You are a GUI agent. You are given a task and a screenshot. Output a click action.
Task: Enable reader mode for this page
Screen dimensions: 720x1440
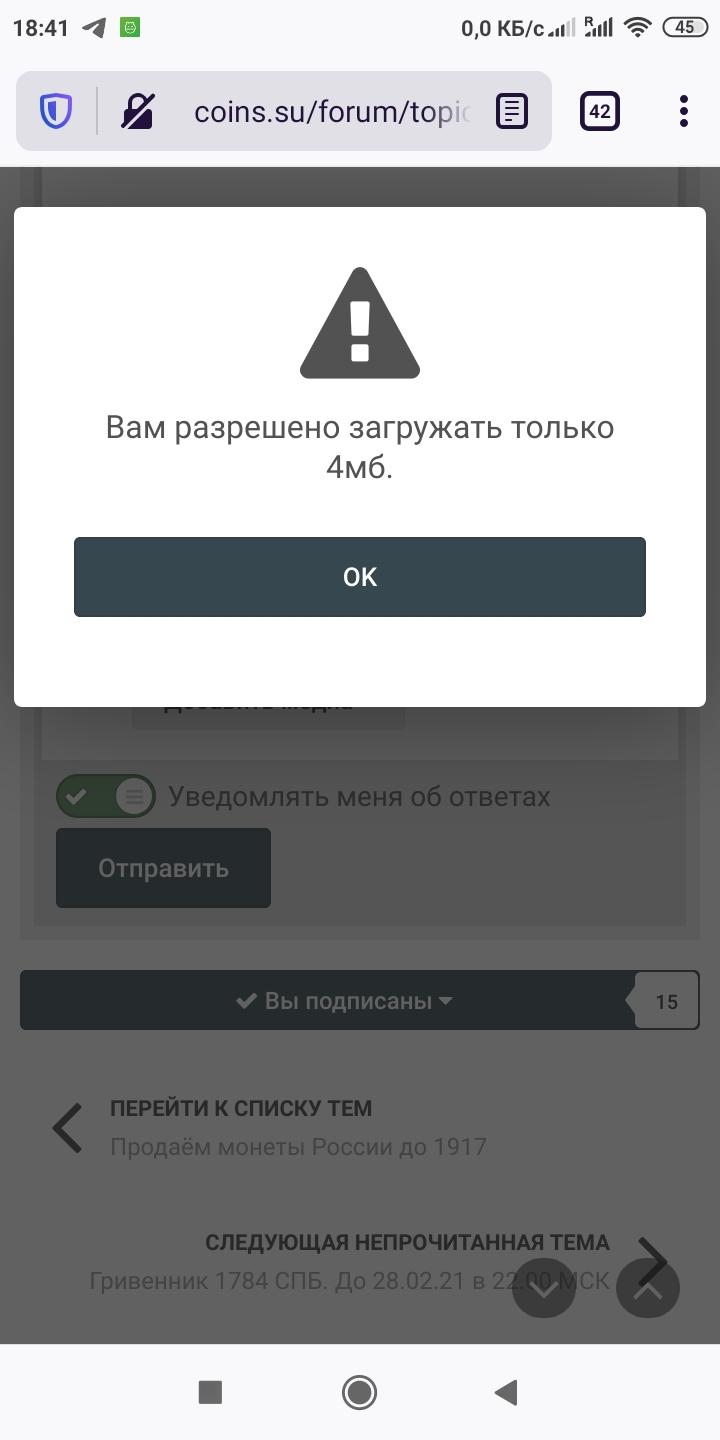(x=512, y=111)
